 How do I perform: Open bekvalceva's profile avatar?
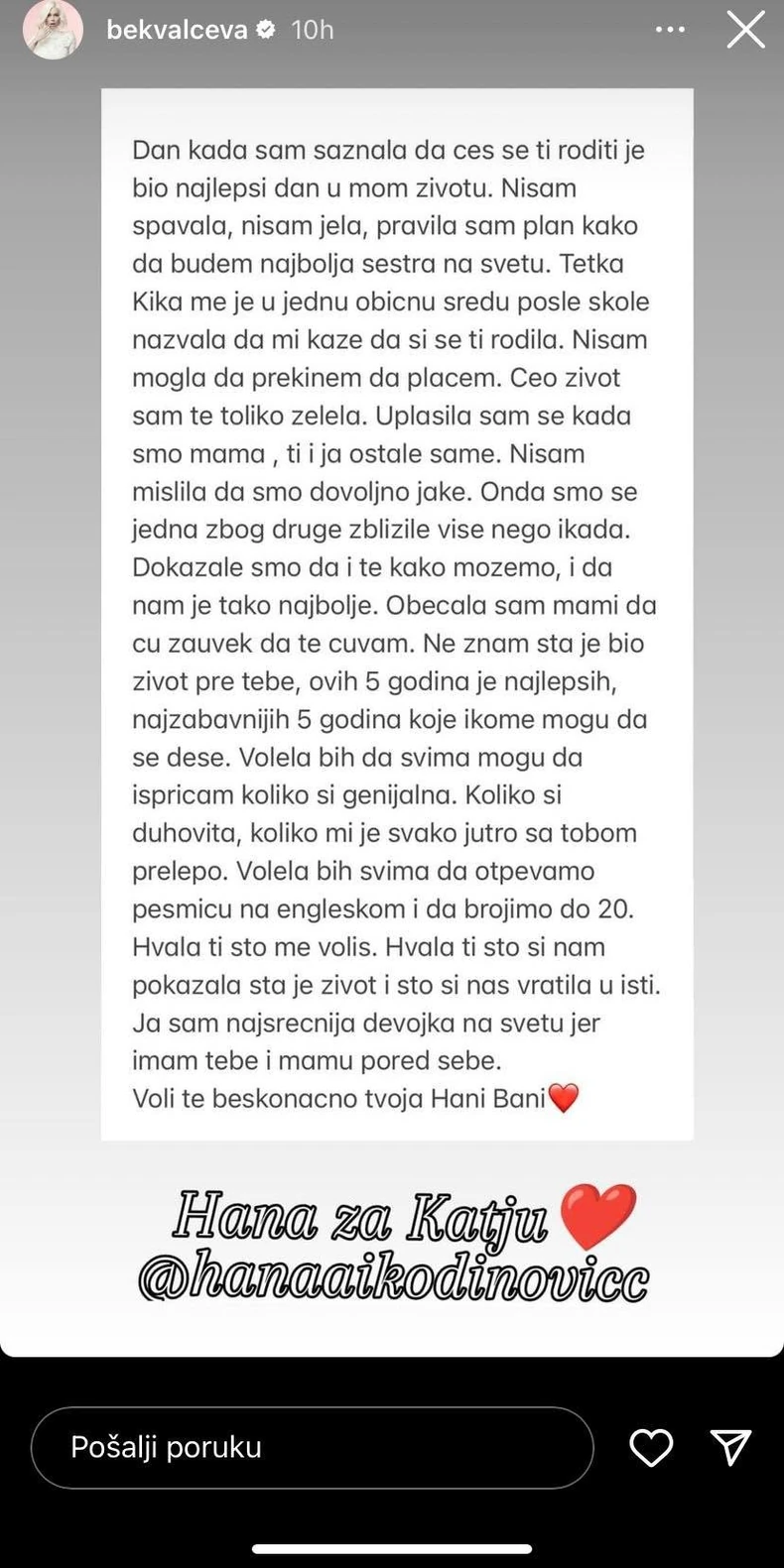click(53, 30)
